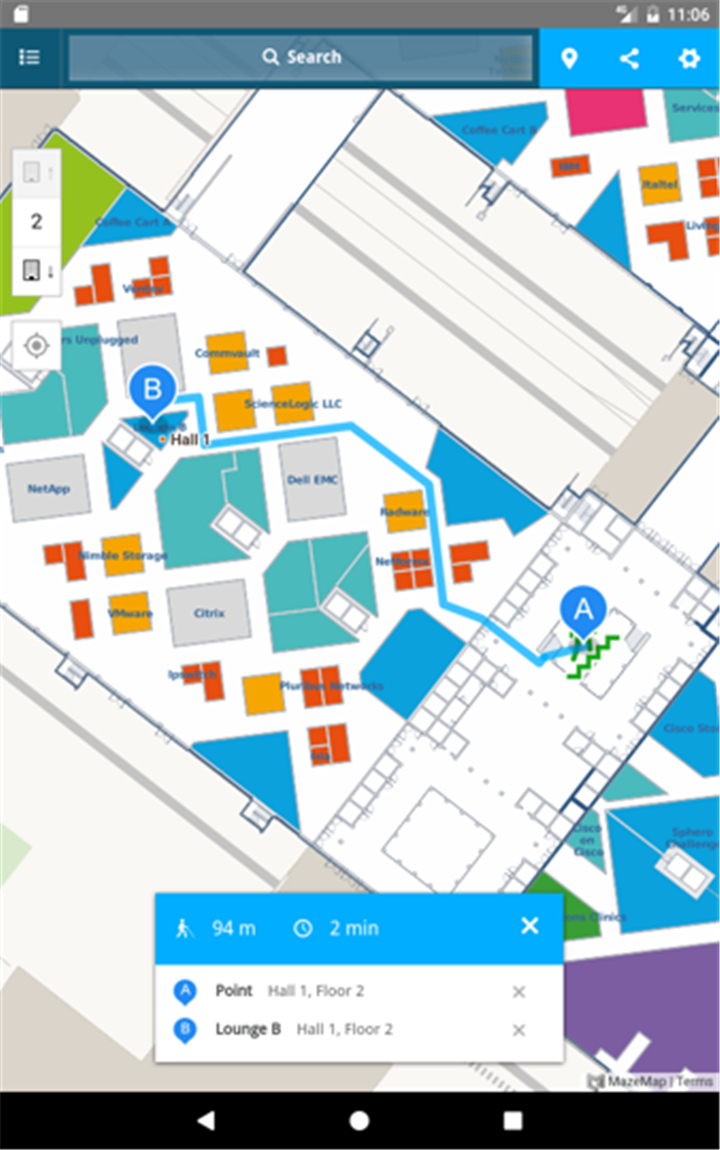
Task: Share the current route
Action: (629, 58)
